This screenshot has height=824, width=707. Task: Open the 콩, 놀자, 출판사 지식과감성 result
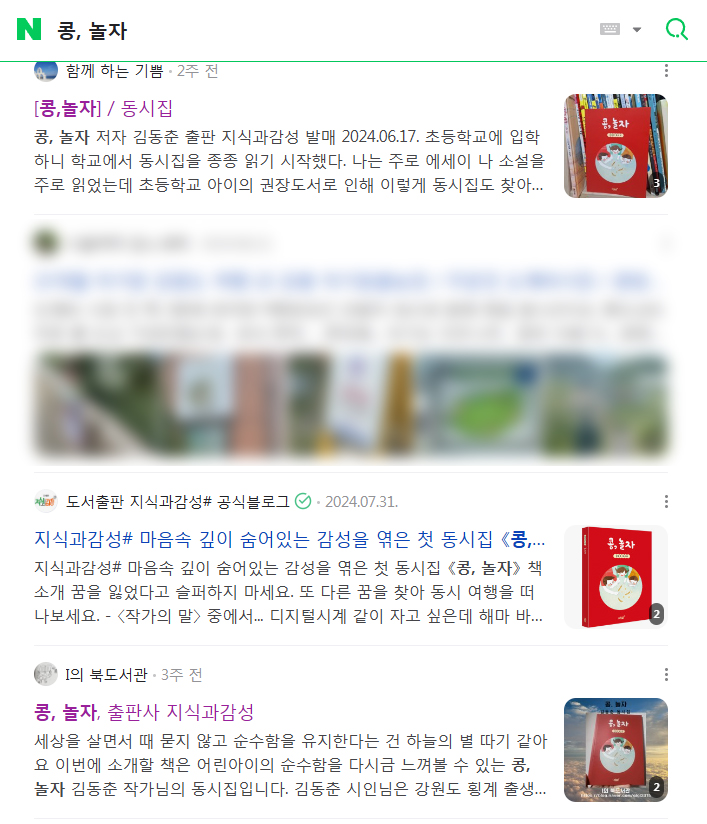(144, 712)
